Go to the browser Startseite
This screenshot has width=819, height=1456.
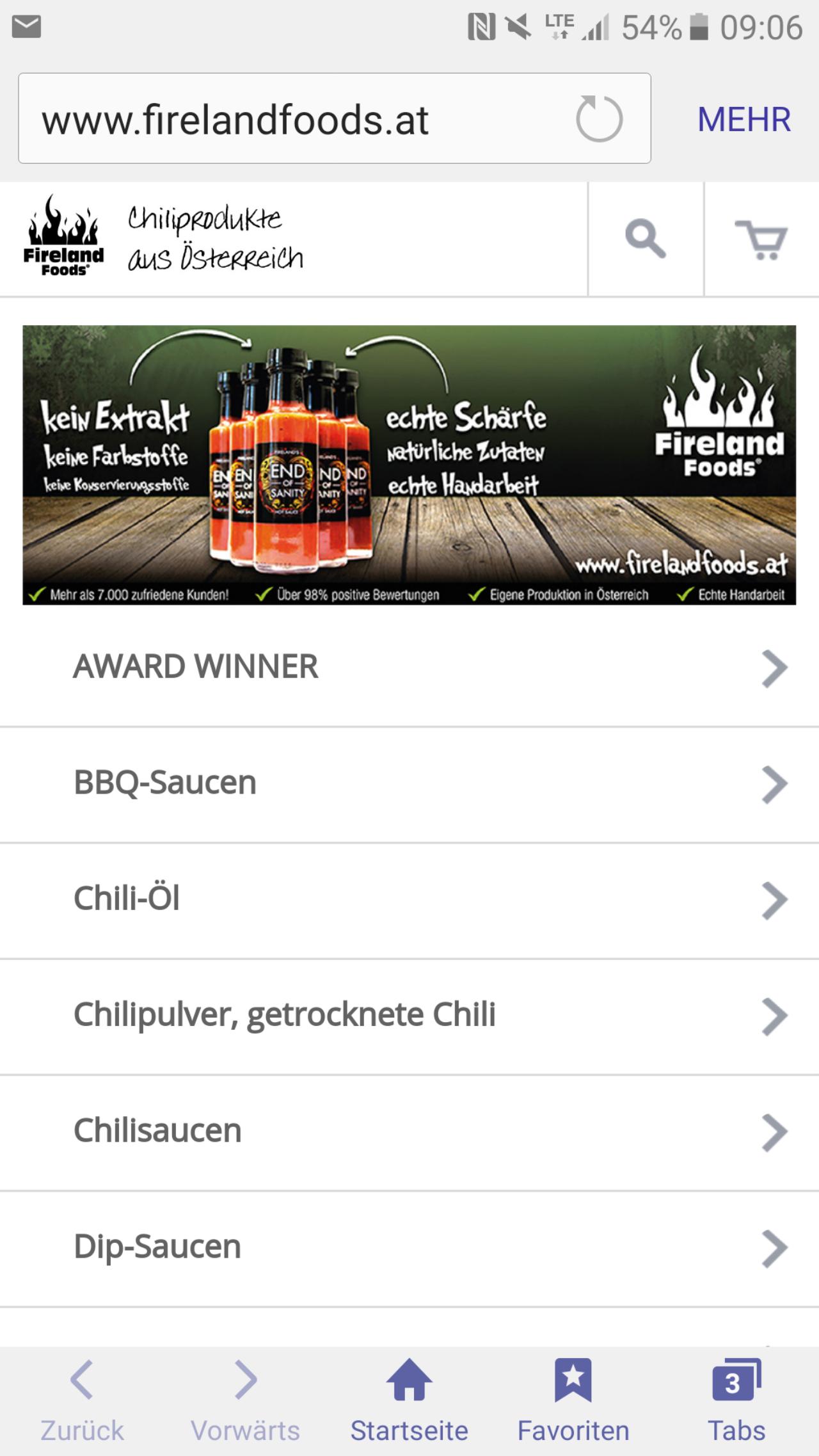pos(409,1402)
